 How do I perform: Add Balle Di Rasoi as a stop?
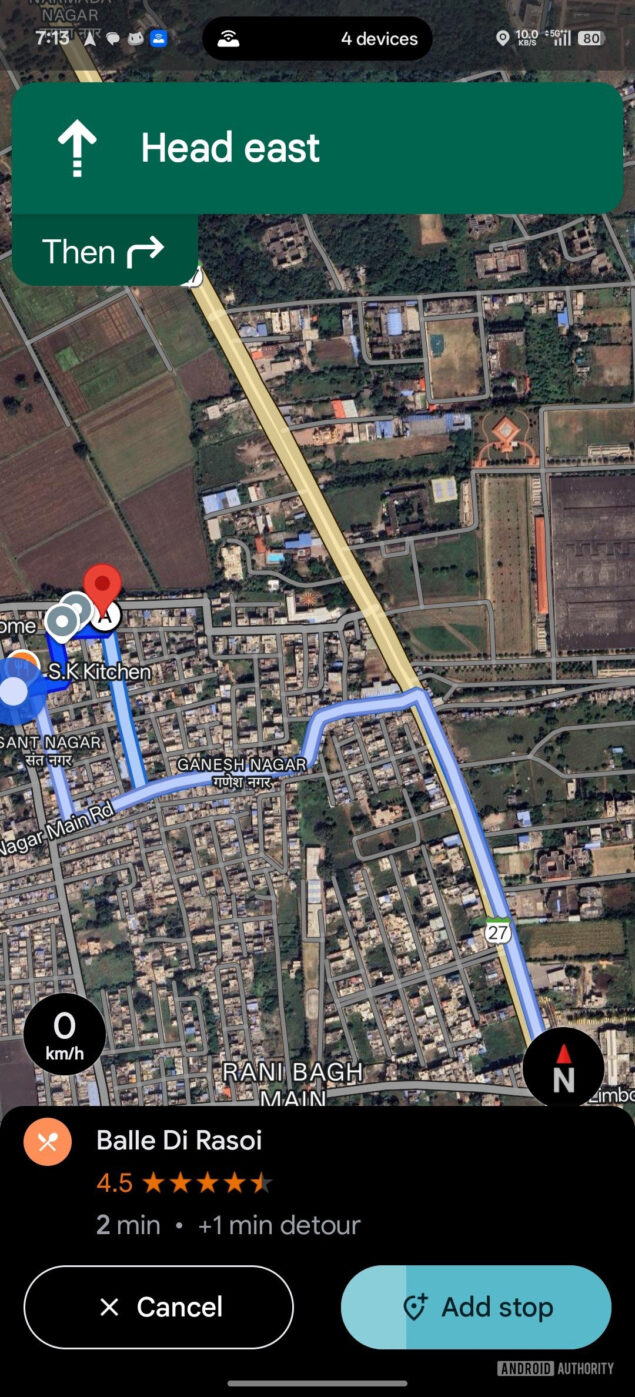pos(476,1307)
